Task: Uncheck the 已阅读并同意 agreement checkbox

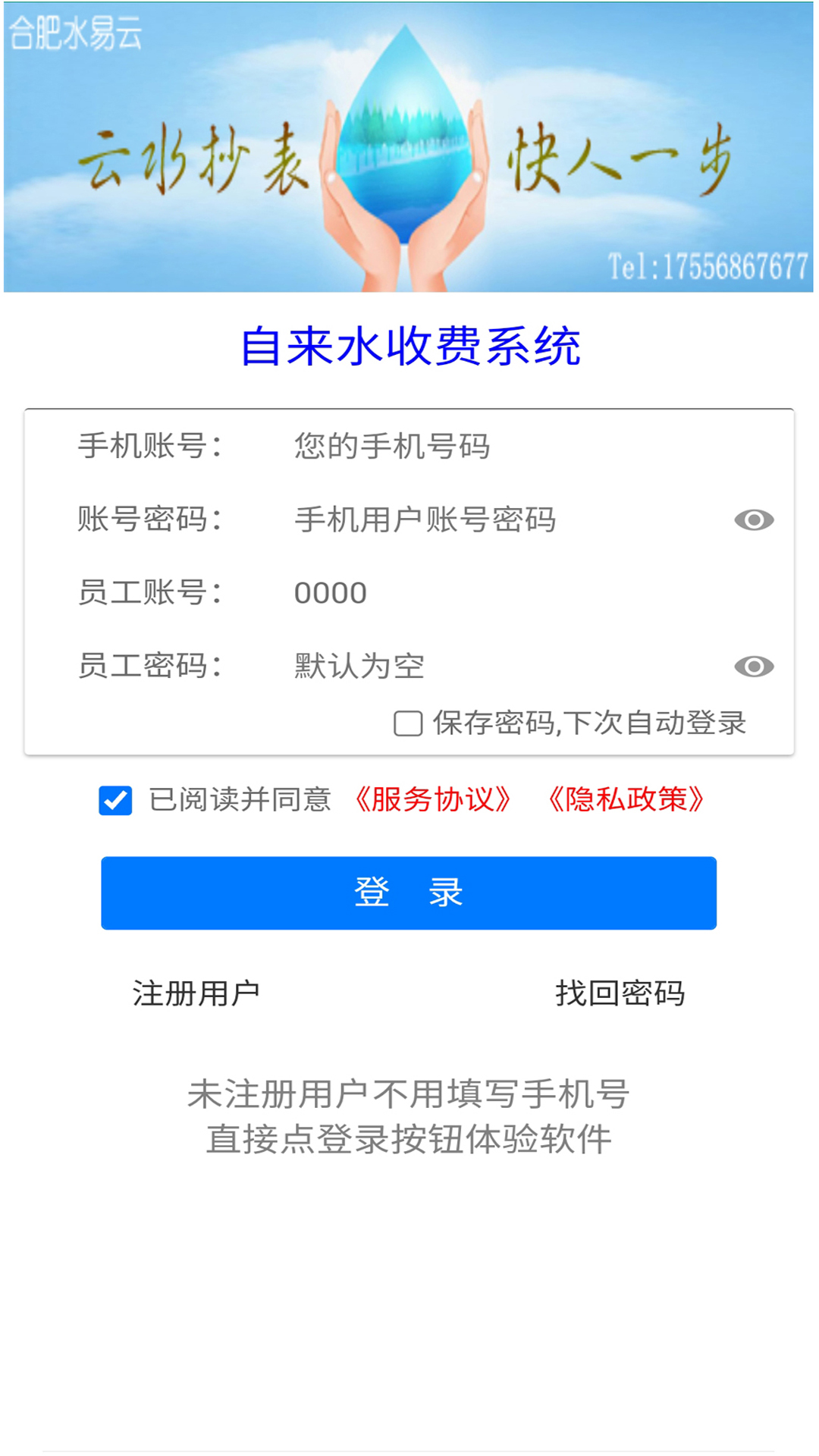Action: 115,800
